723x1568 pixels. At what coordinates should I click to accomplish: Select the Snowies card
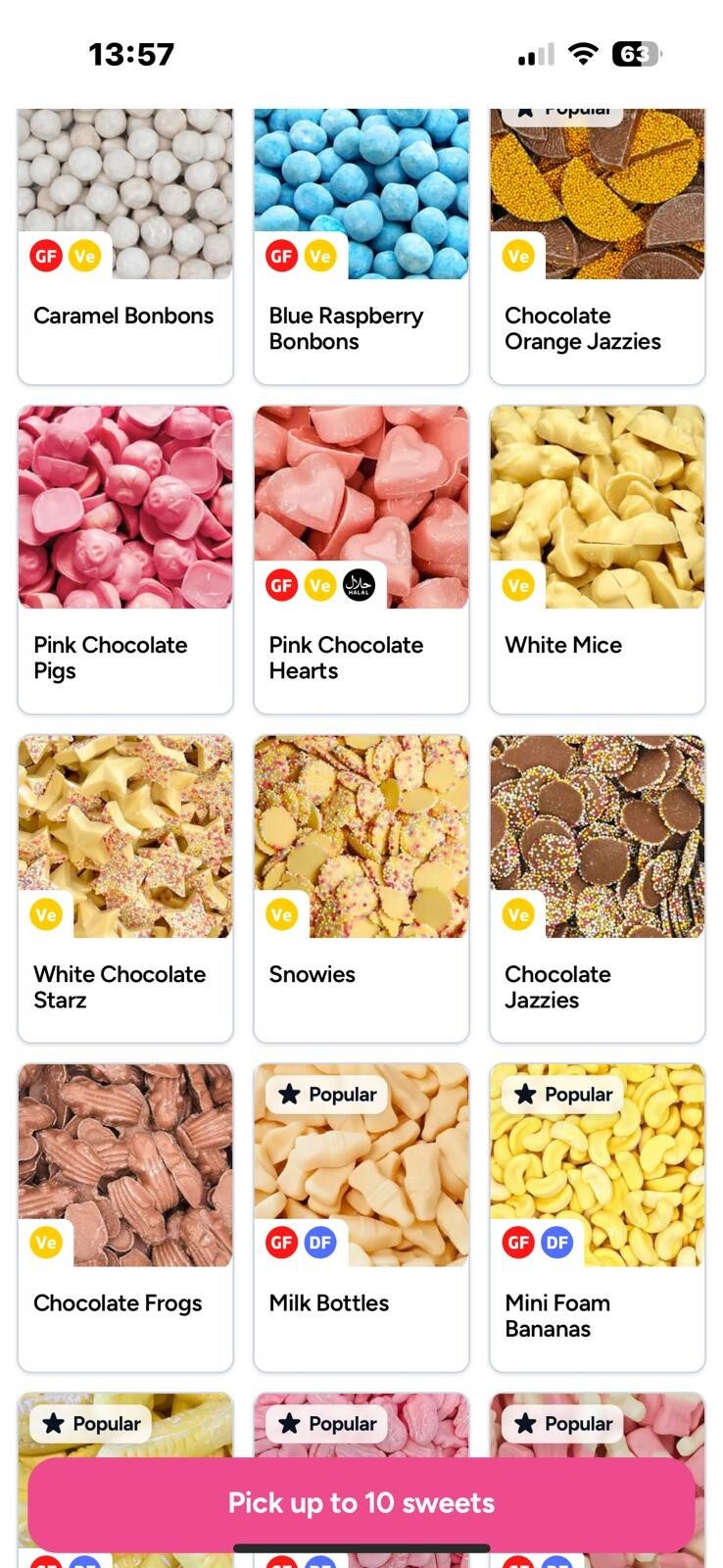pos(361,888)
